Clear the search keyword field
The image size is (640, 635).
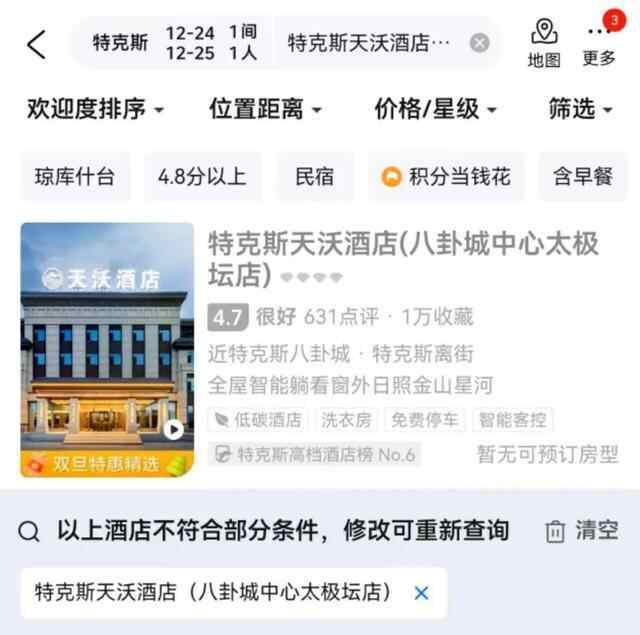pos(480,43)
